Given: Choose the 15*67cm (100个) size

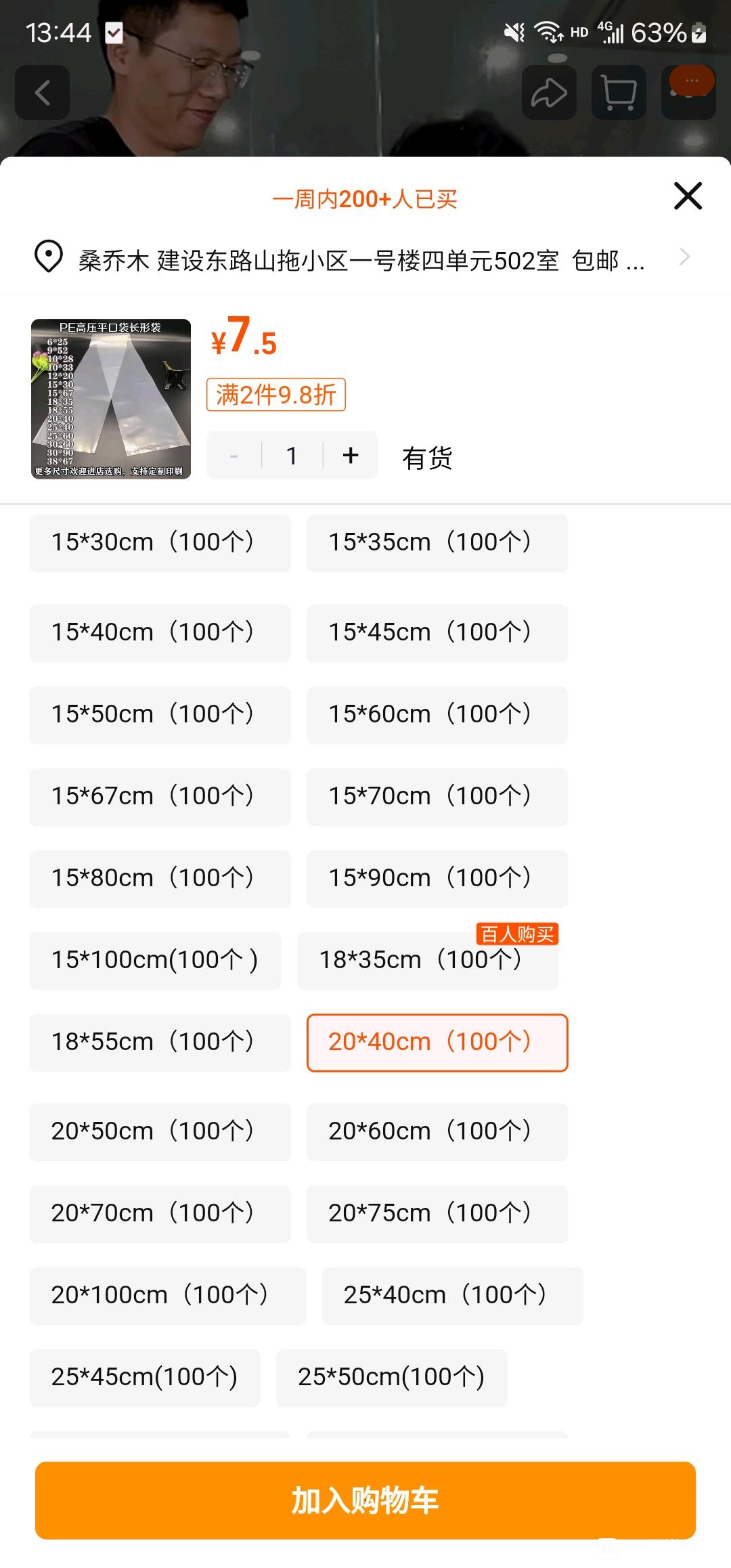Looking at the screenshot, I should 160,797.
